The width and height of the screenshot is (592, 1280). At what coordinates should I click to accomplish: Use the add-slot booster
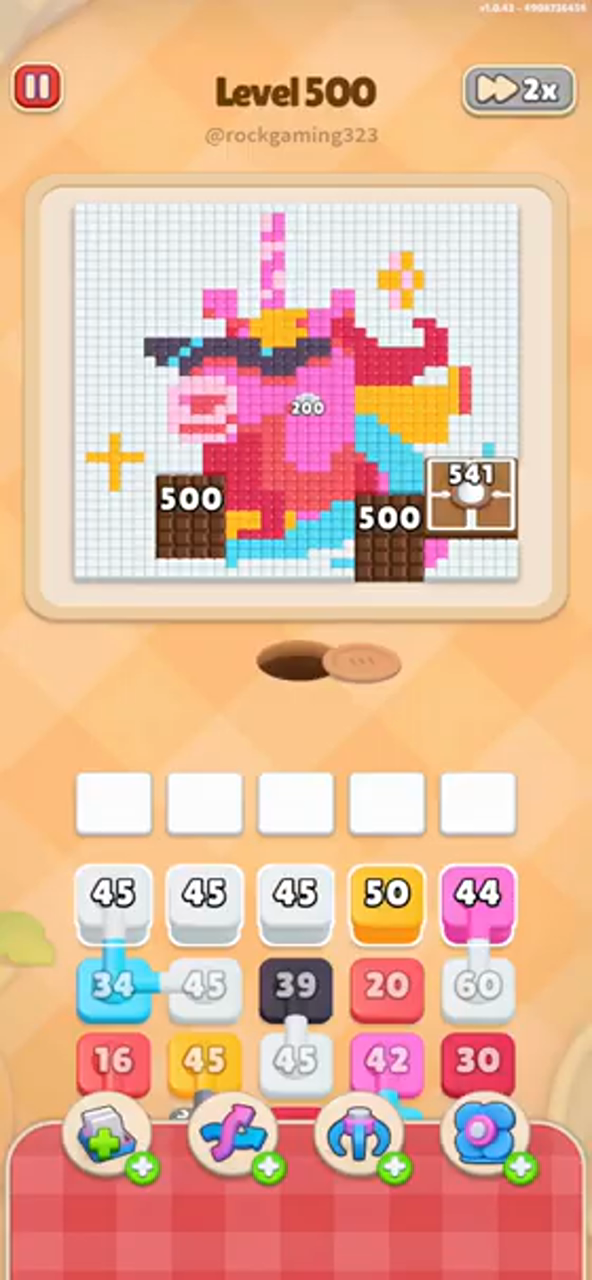pyautogui.click(x=107, y=1138)
